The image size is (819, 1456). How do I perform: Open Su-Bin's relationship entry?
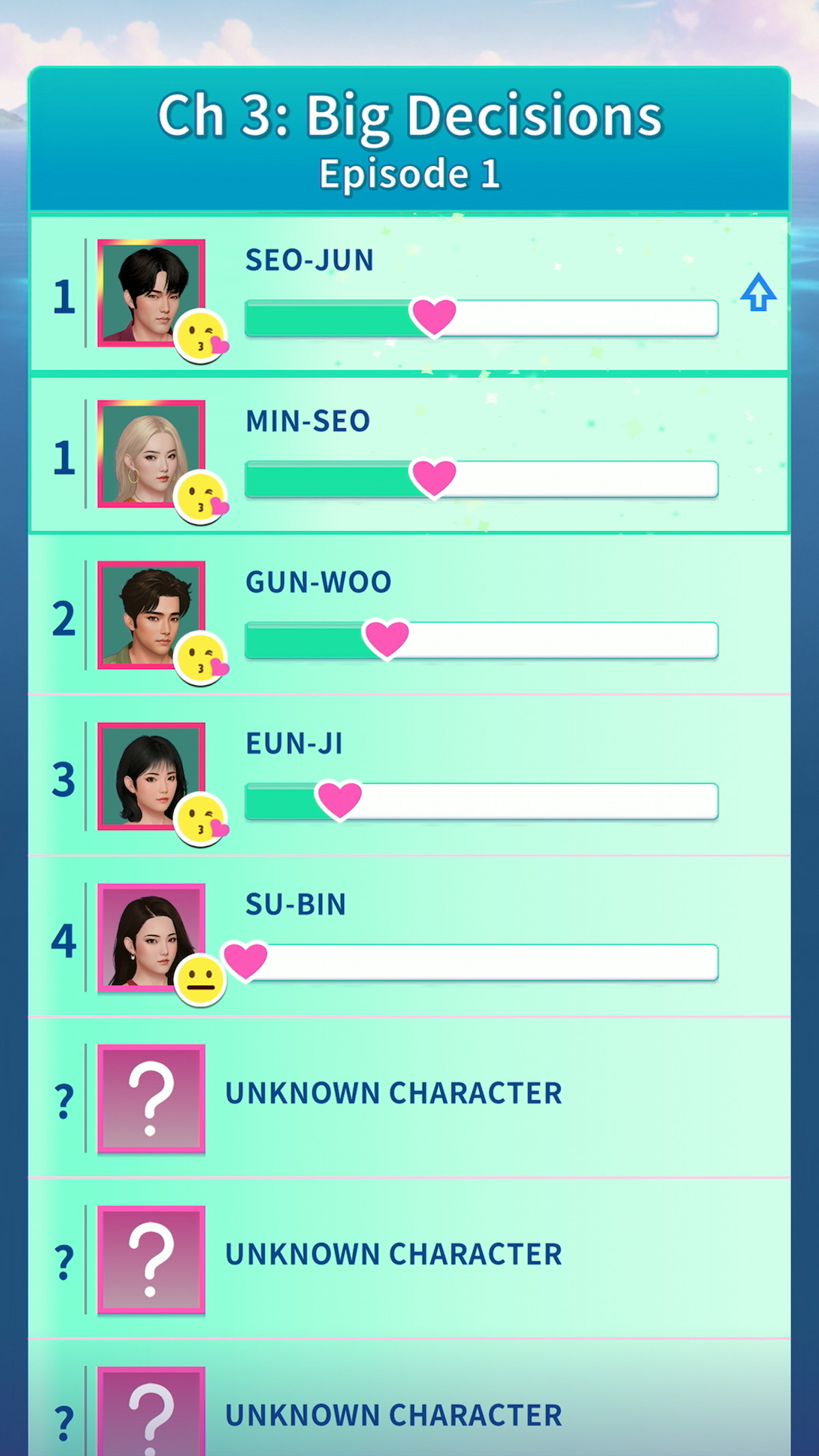pyautogui.click(x=409, y=937)
